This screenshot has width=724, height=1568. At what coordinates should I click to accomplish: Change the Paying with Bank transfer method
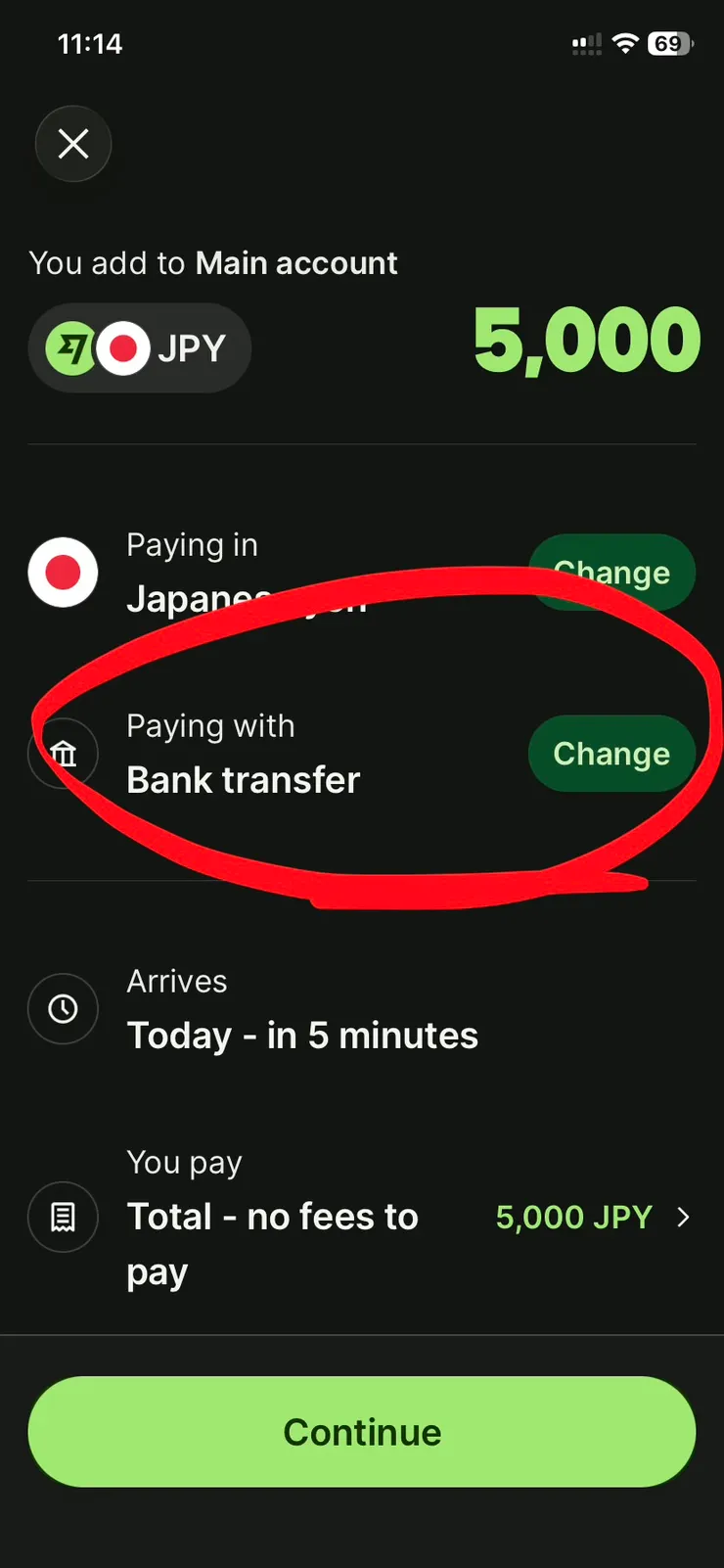point(611,754)
